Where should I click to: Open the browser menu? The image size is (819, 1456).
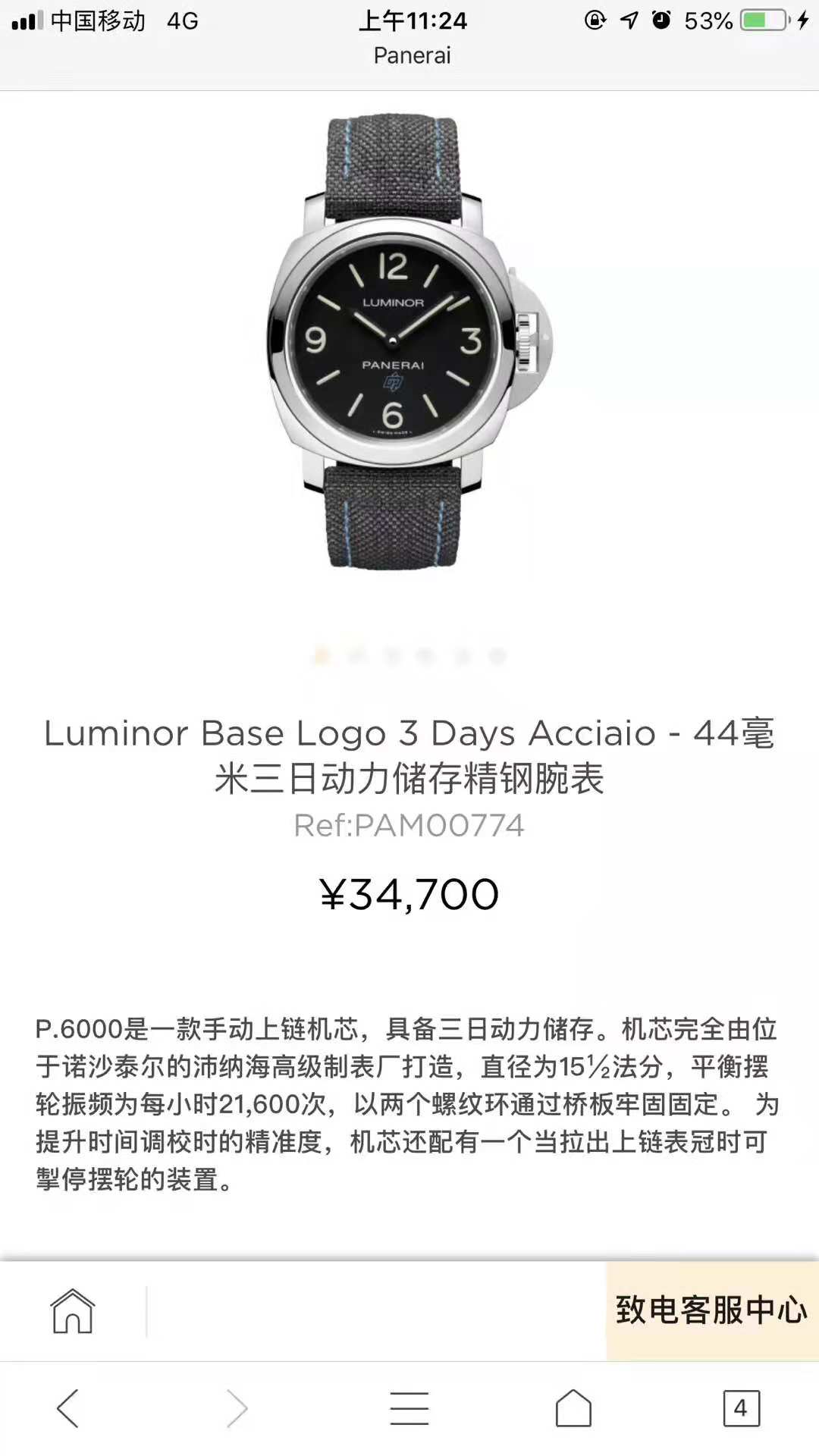click(x=409, y=1408)
